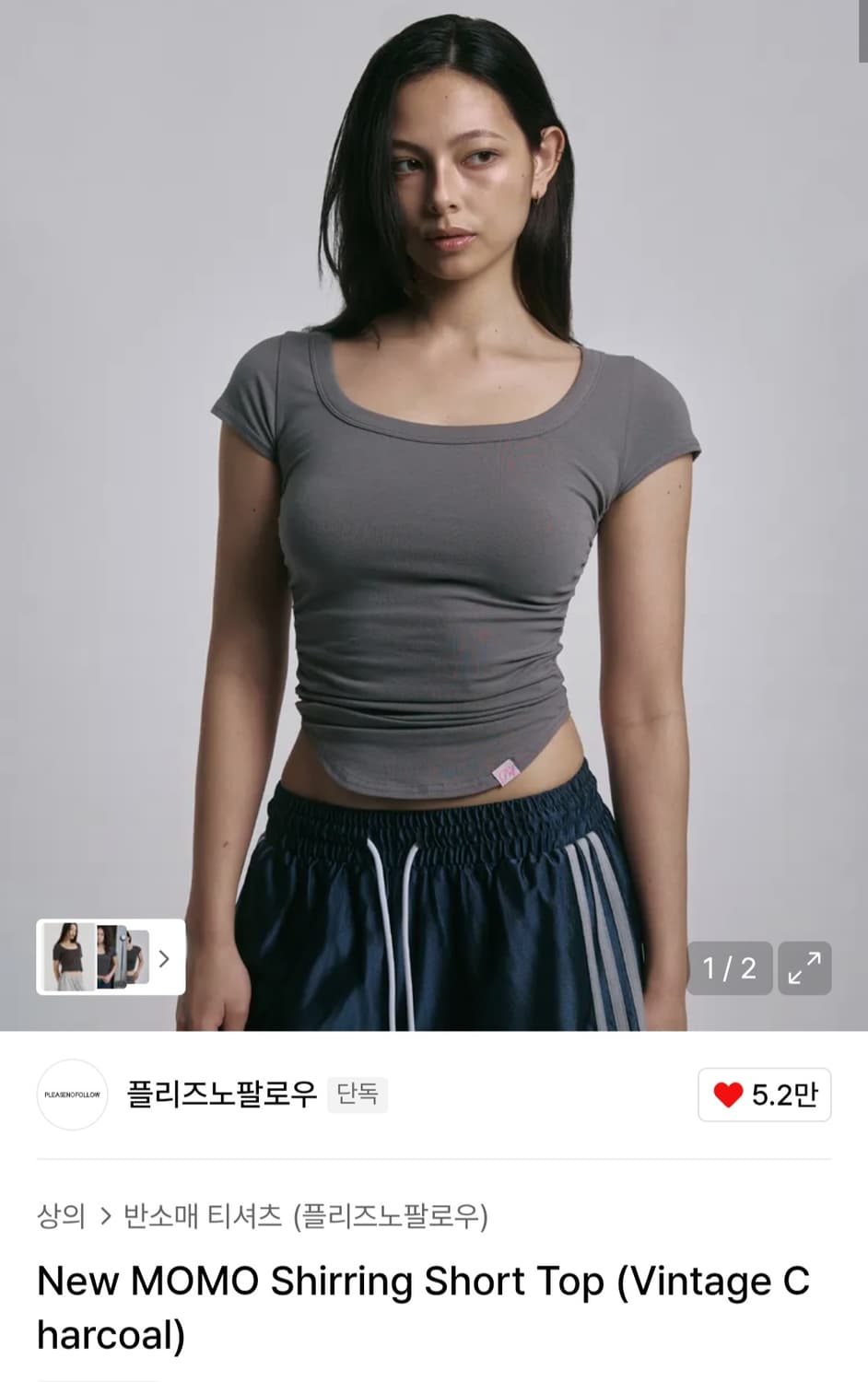The height and width of the screenshot is (1382, 868).
Task: Expand the product image to fullscreen
Action: [806, 967]
